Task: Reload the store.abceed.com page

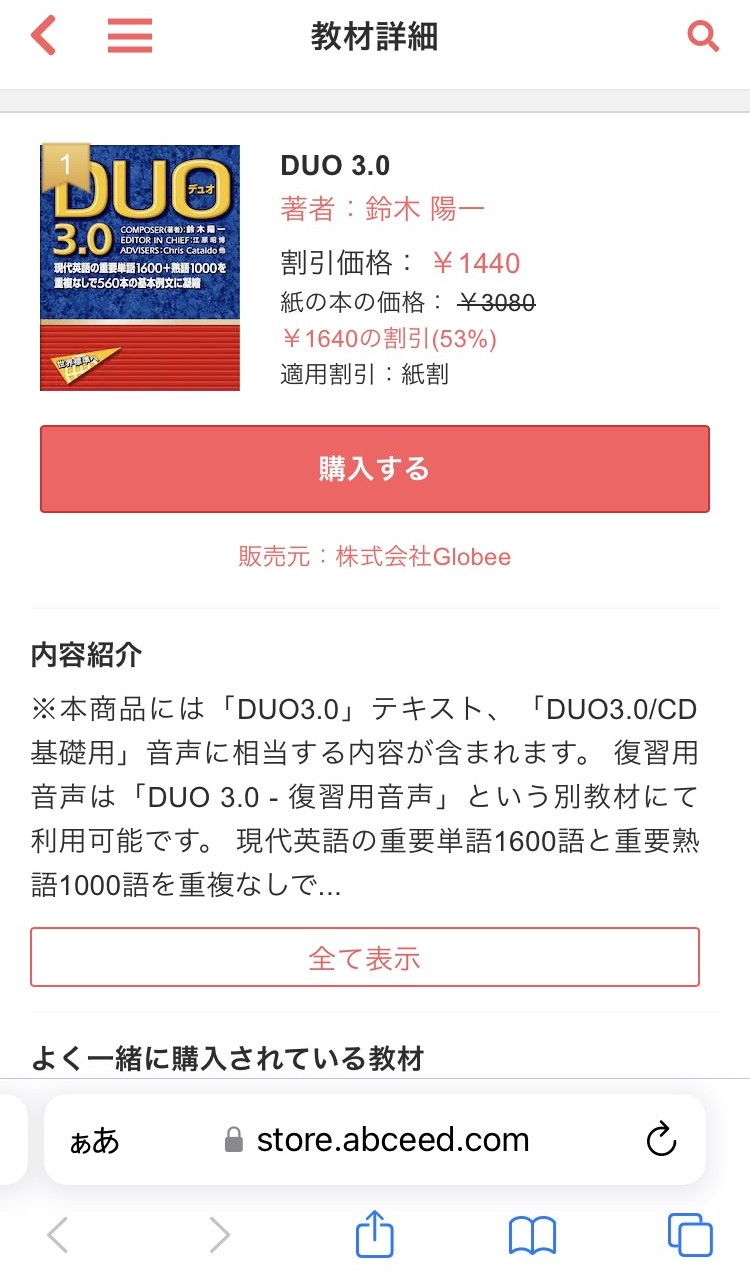Action: [x=662, y=1139]
